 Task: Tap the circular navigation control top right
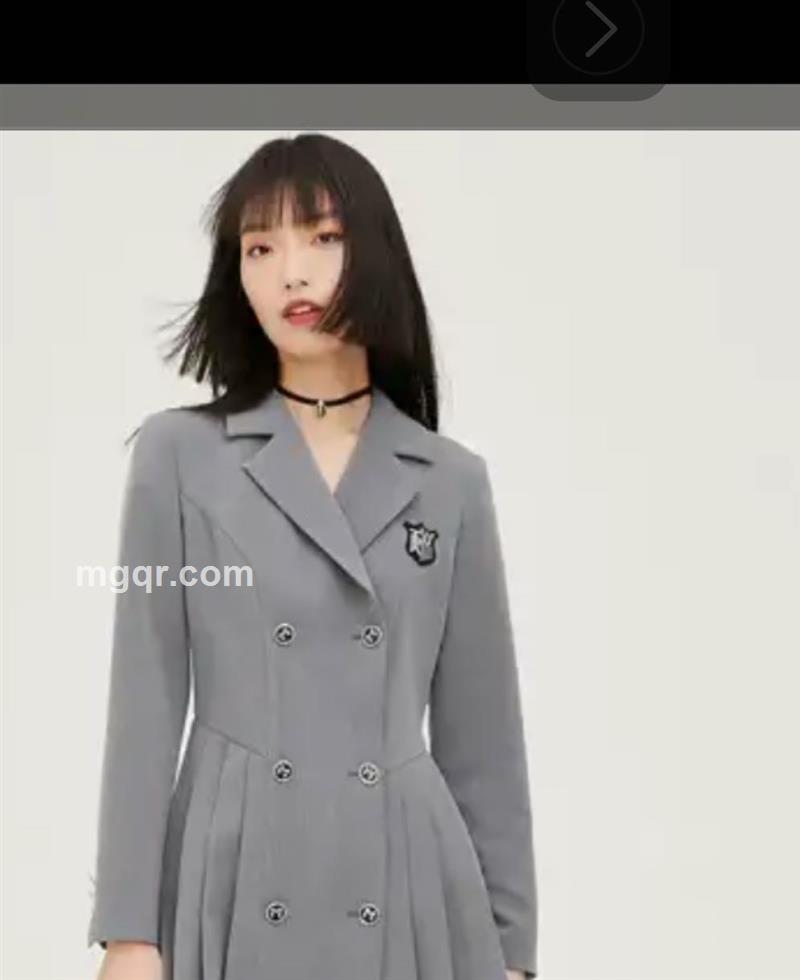597,30
